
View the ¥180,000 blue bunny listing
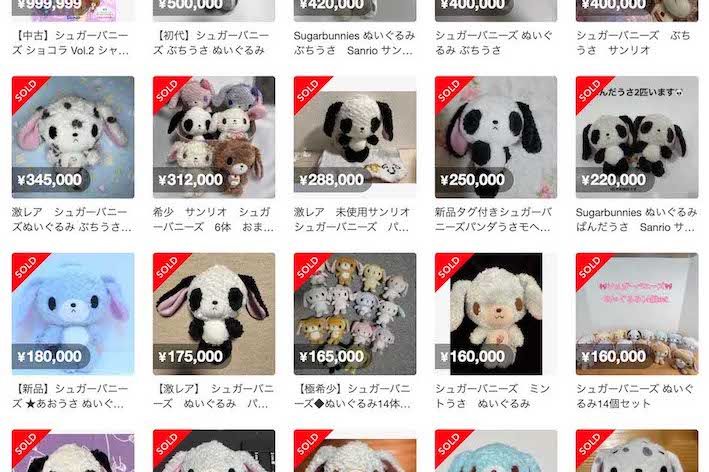tap(72, 313)
